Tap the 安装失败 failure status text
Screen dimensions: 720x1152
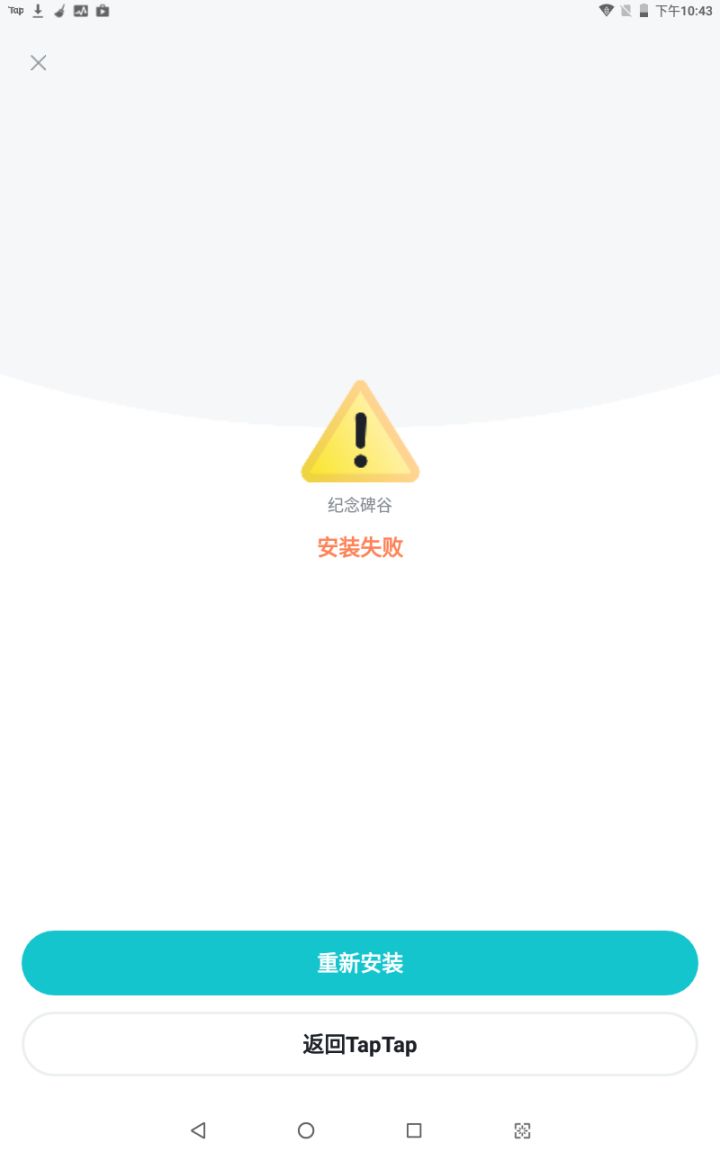(359, 548)
